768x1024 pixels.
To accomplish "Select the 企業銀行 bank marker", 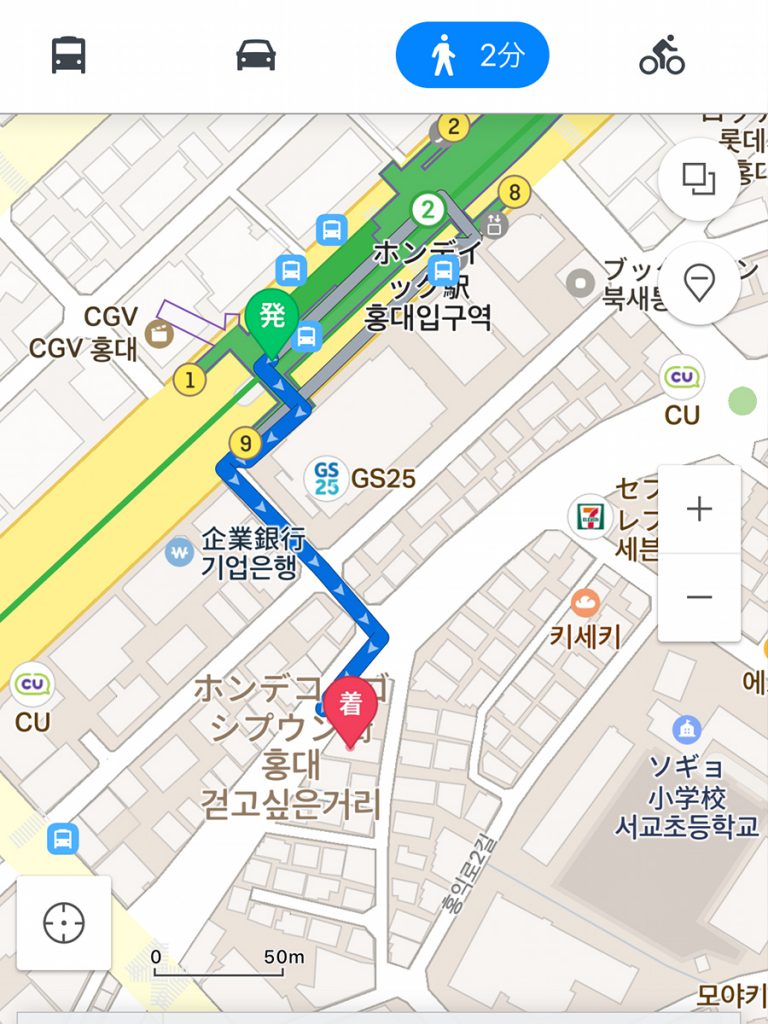I will 180,551.
